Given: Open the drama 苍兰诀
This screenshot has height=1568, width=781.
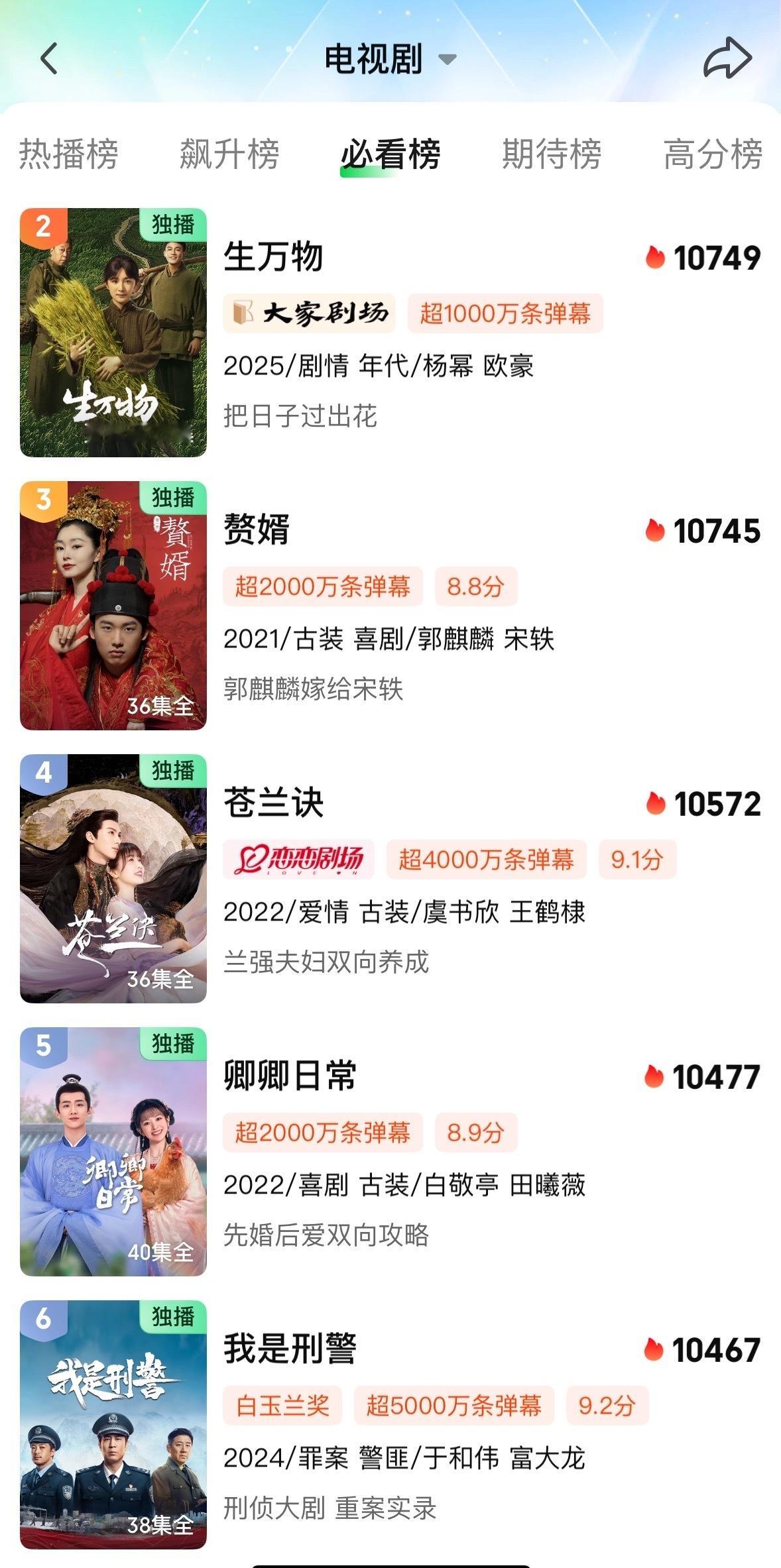Looking at the screenshot, I should 390,879.
